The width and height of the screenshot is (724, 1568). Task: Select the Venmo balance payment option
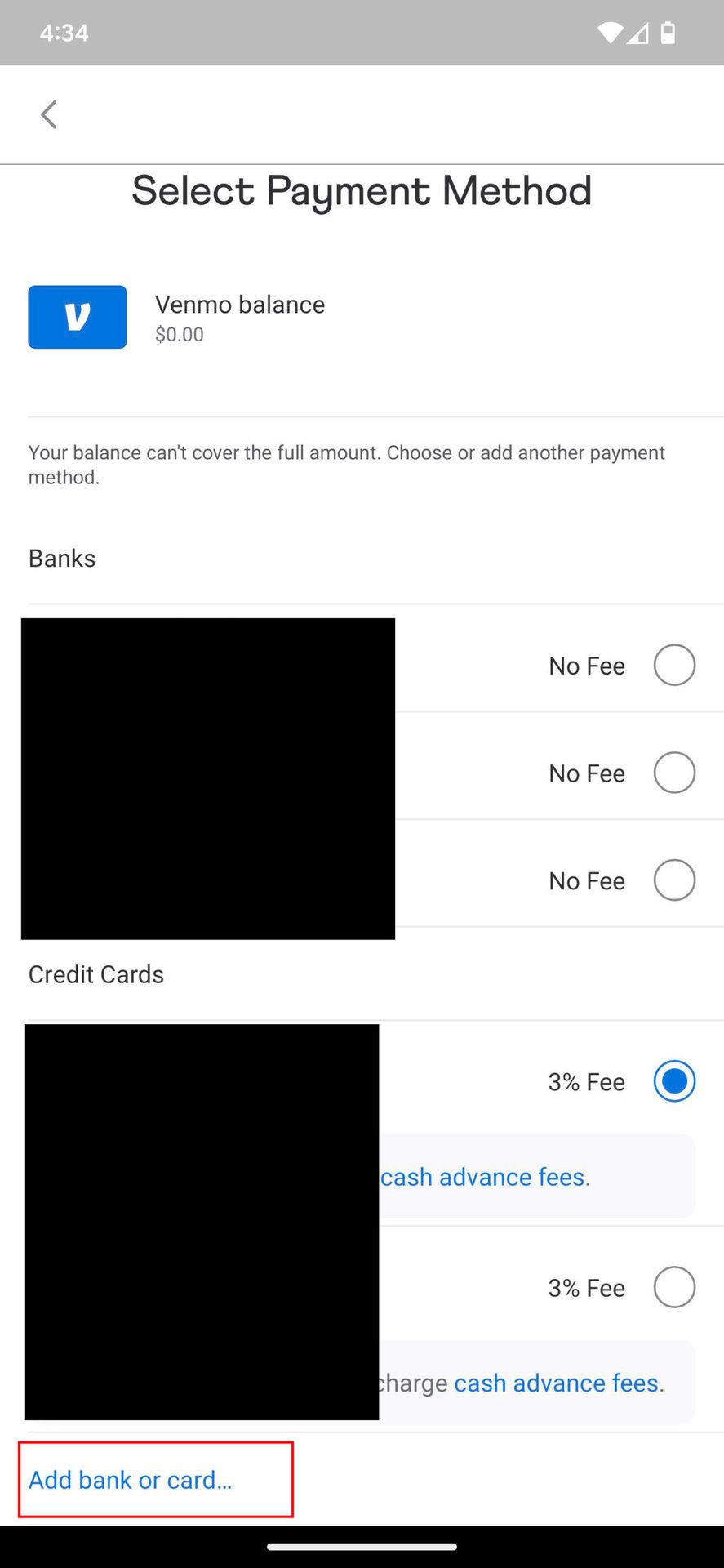click(x=239, y=317)
